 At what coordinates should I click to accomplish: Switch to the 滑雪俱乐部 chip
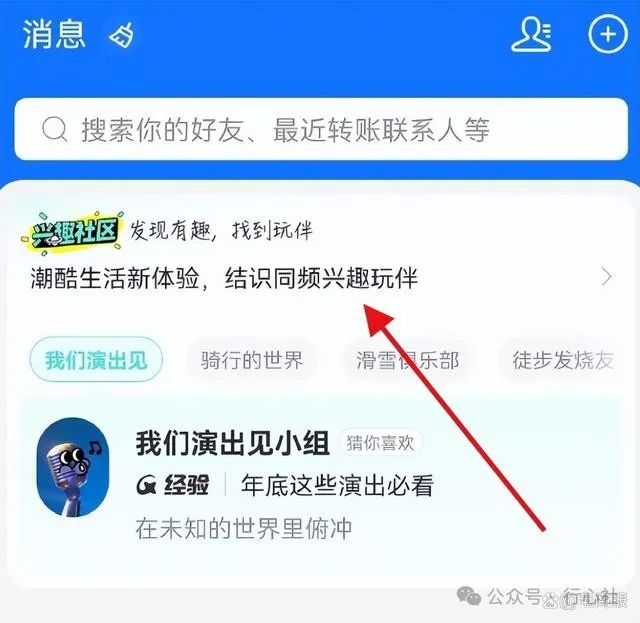tap(408, 360)
